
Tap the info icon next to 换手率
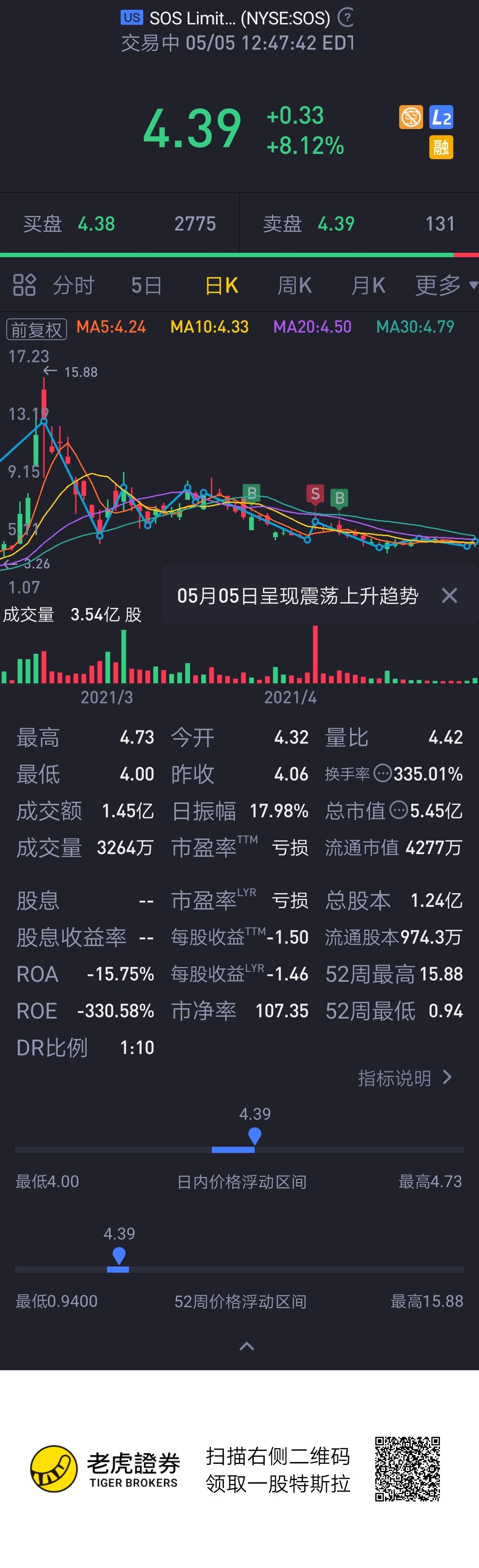coord(382,774)
